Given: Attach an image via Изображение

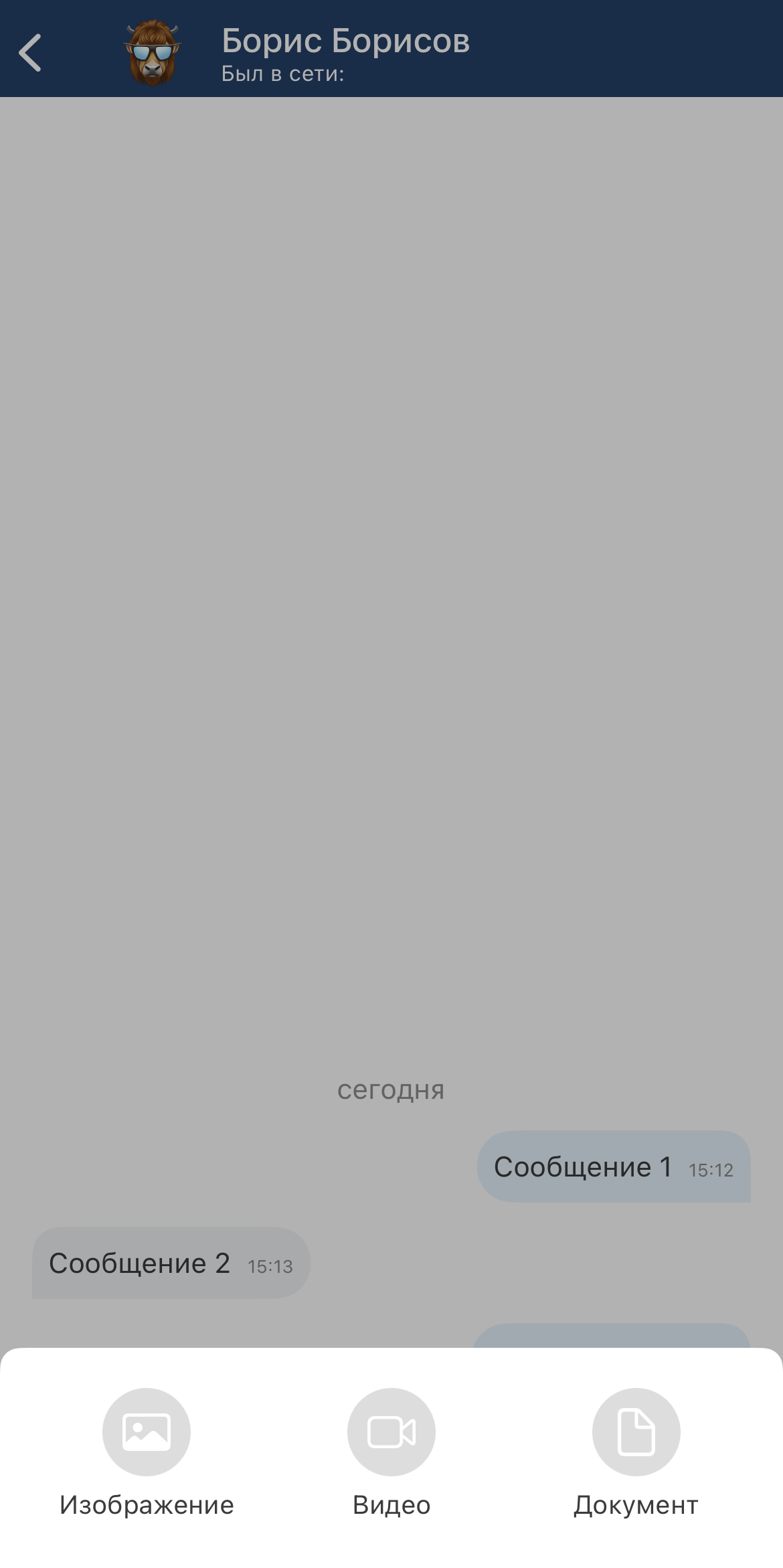Looking at the screenshot, I should point(146,1432).
